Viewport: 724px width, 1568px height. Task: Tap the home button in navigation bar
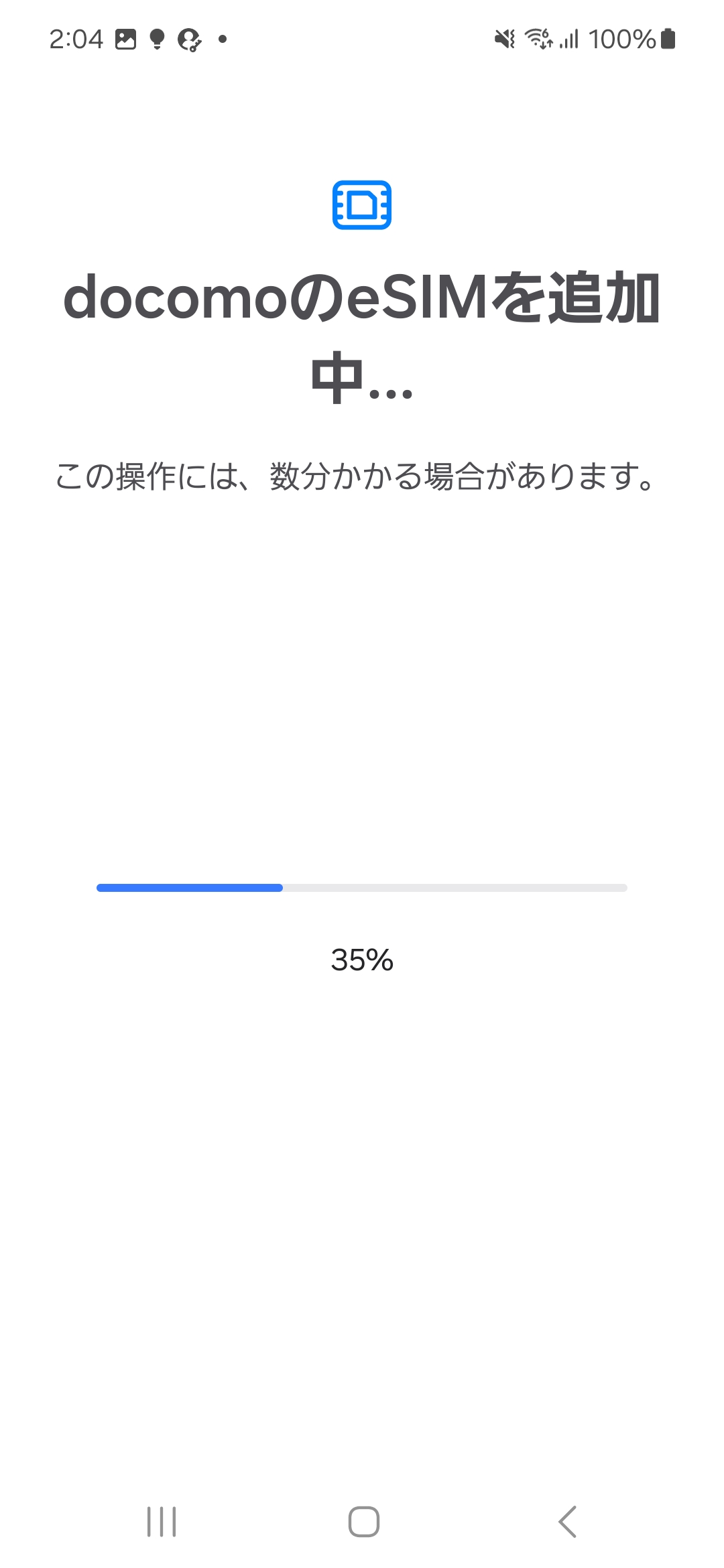(363, 1521)
